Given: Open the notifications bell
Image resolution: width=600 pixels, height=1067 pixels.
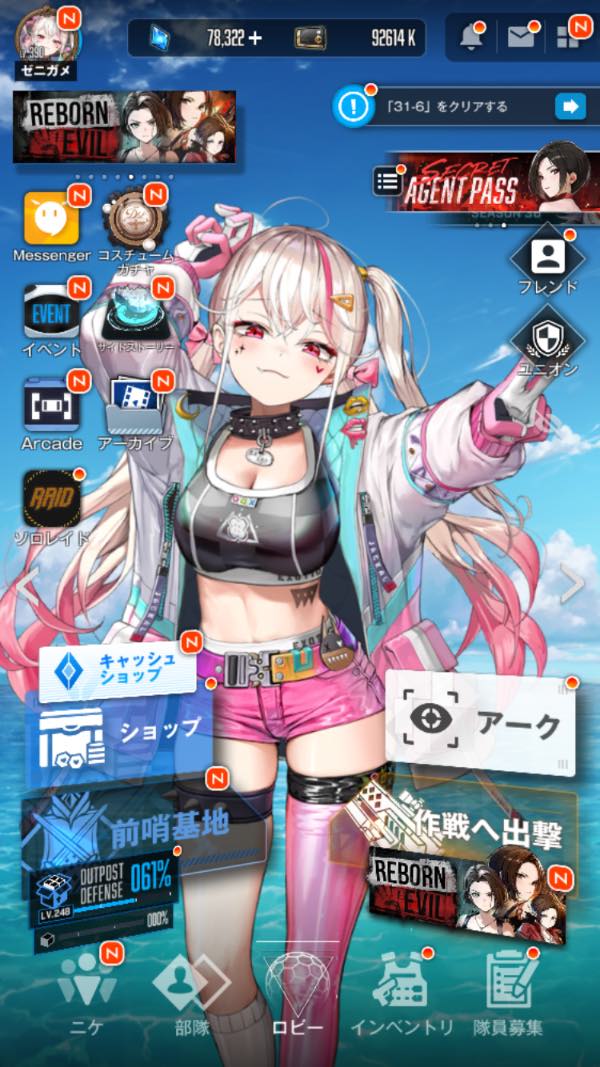Looking at the screenshot, I should [x=470, y=38].
